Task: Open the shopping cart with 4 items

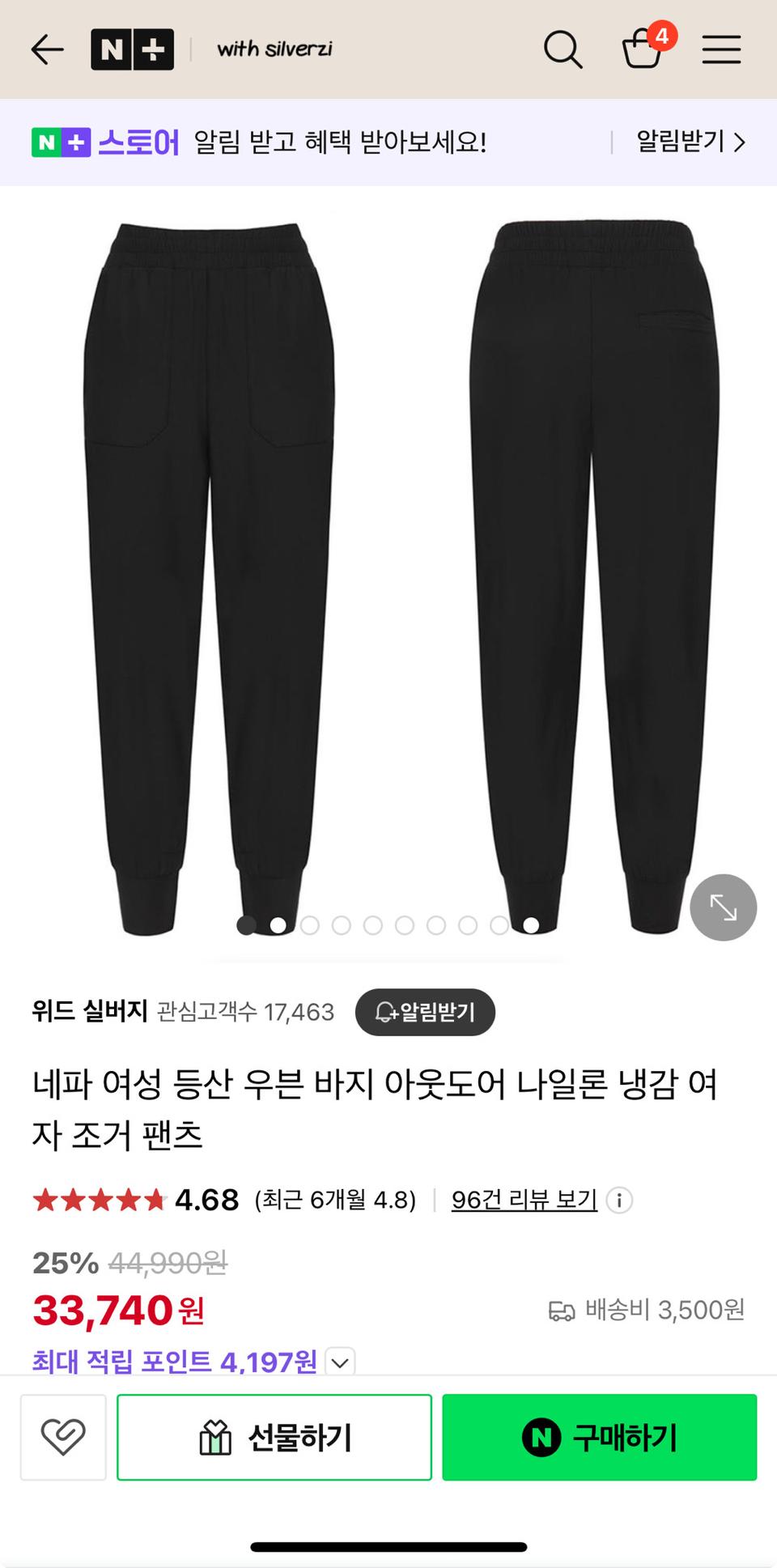Action: click(643, 50)
